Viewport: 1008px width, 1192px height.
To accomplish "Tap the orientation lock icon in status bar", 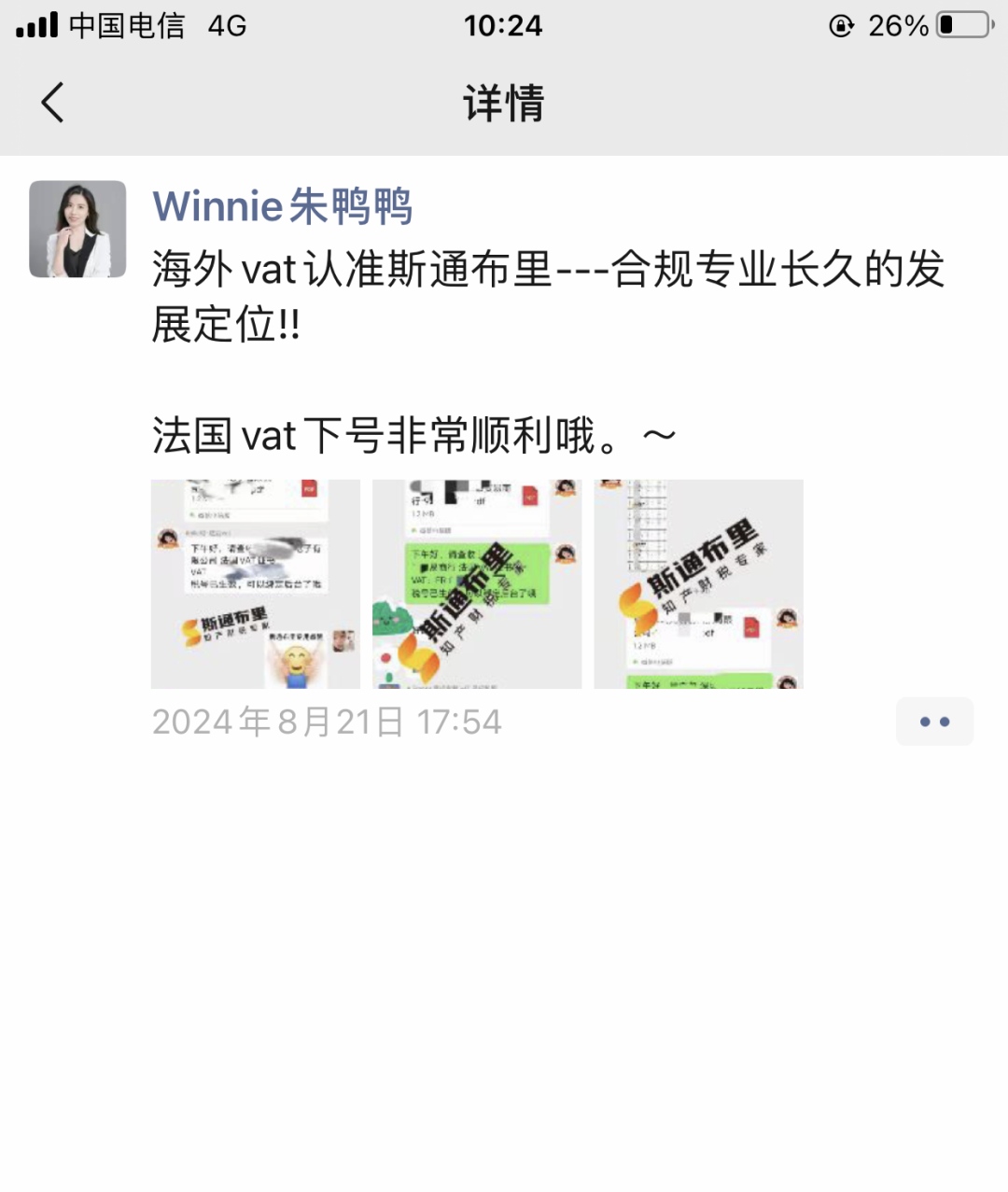I will point(841,26).
